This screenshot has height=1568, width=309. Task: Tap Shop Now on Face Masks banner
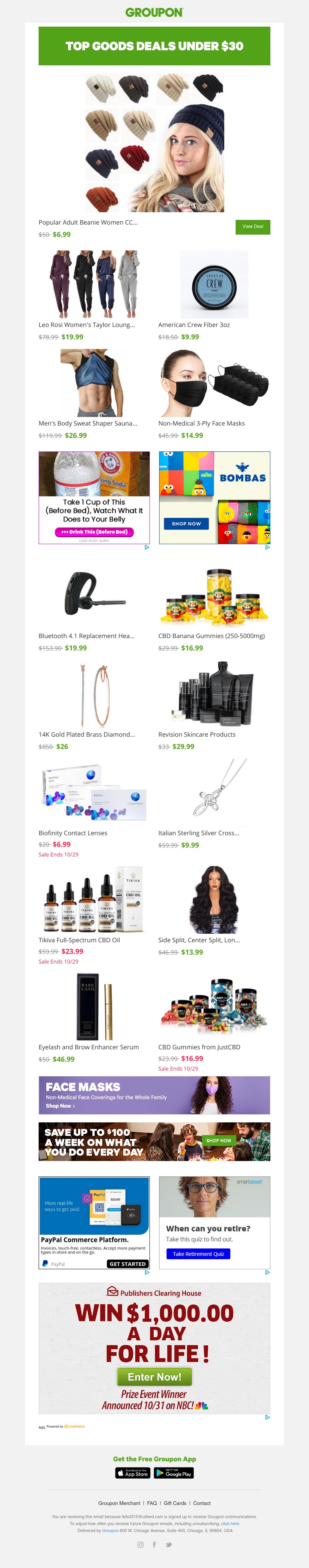tap(60, 1106)
